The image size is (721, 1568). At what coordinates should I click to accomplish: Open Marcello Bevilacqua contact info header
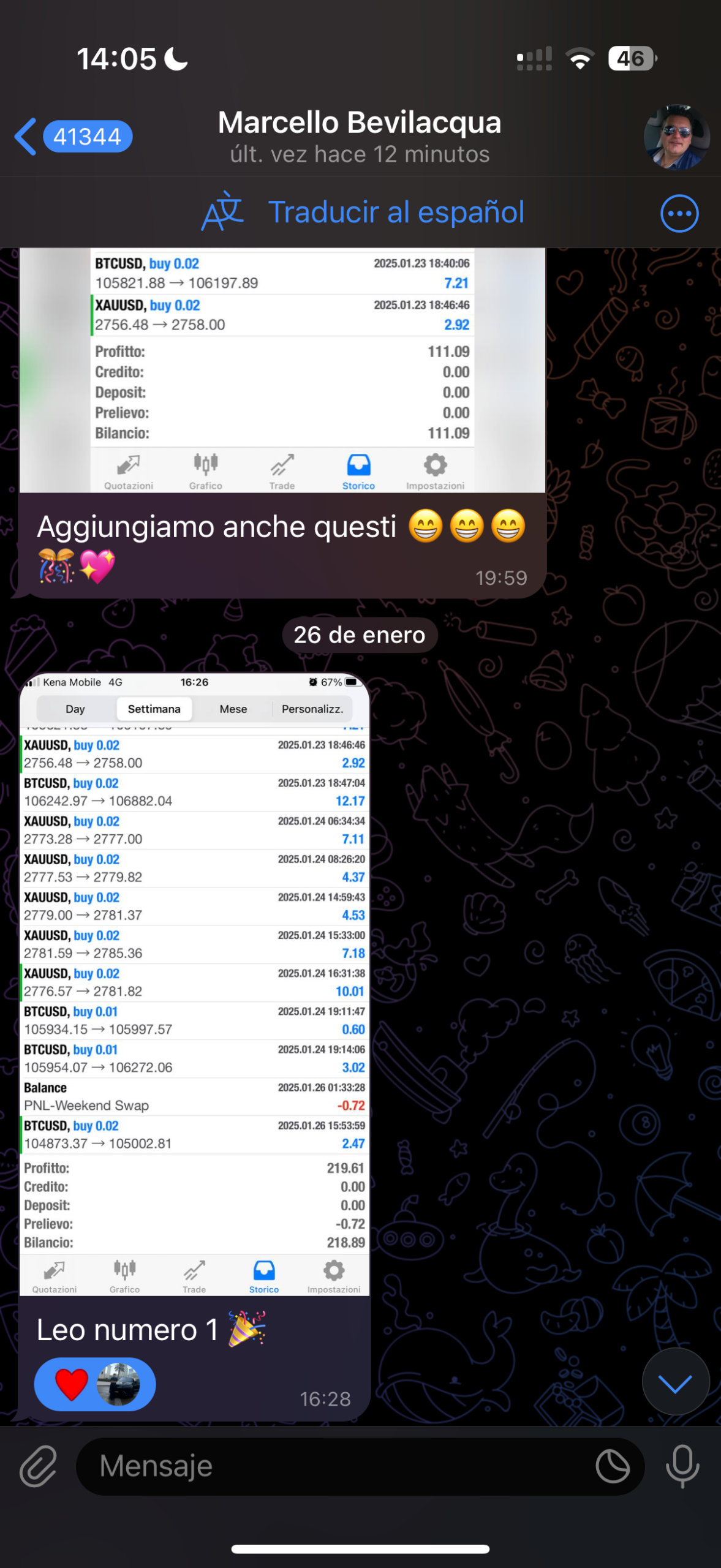[x=360, y=136]
